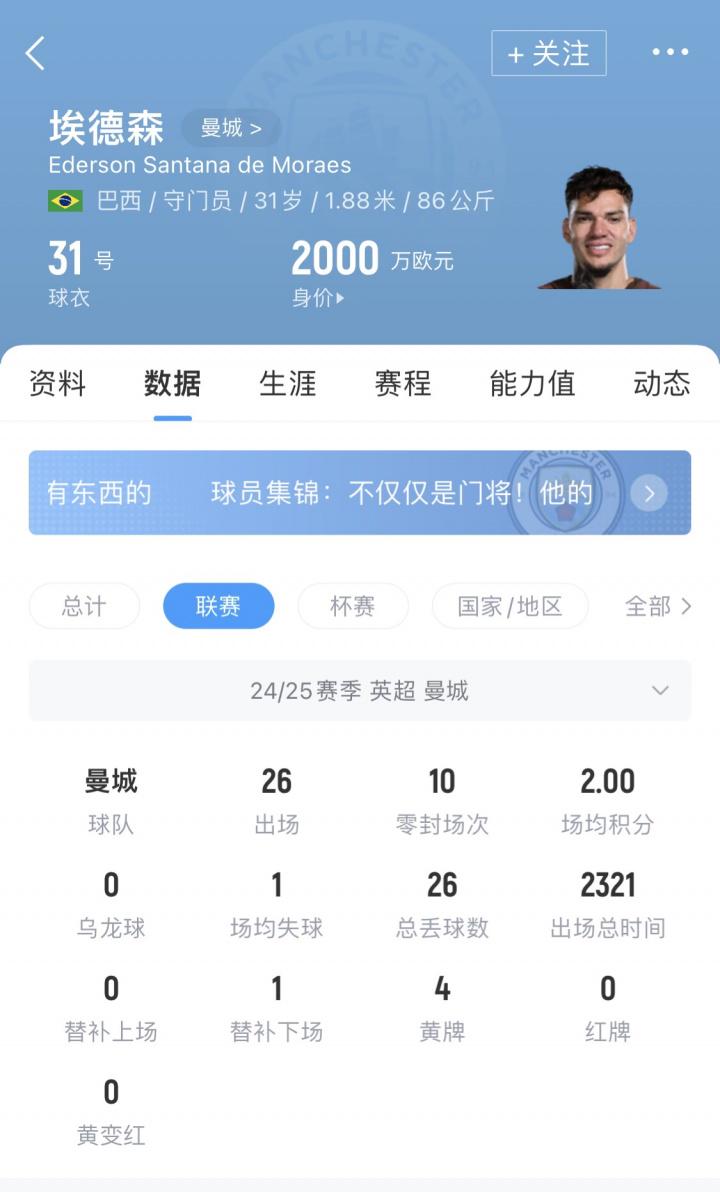Open the more options ellipsis menu
Viewport: 720px width, 1192px height.
(668, 53)
